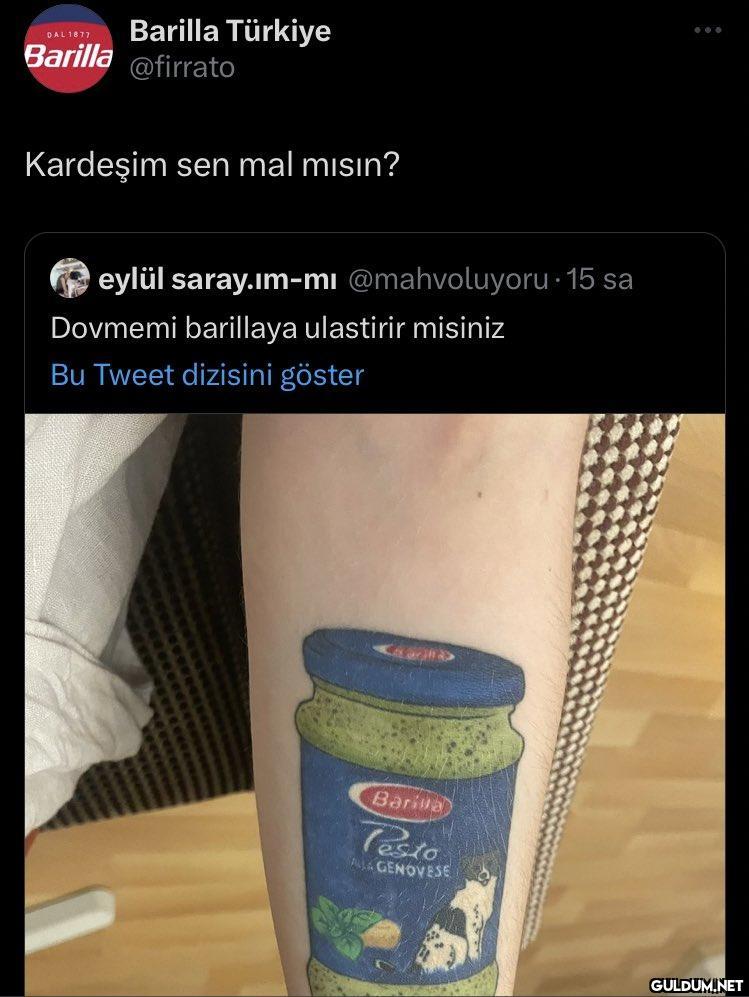Open Barilla Türkiye's profile picture
749x997 pixels.
click(x=68, y=48)
